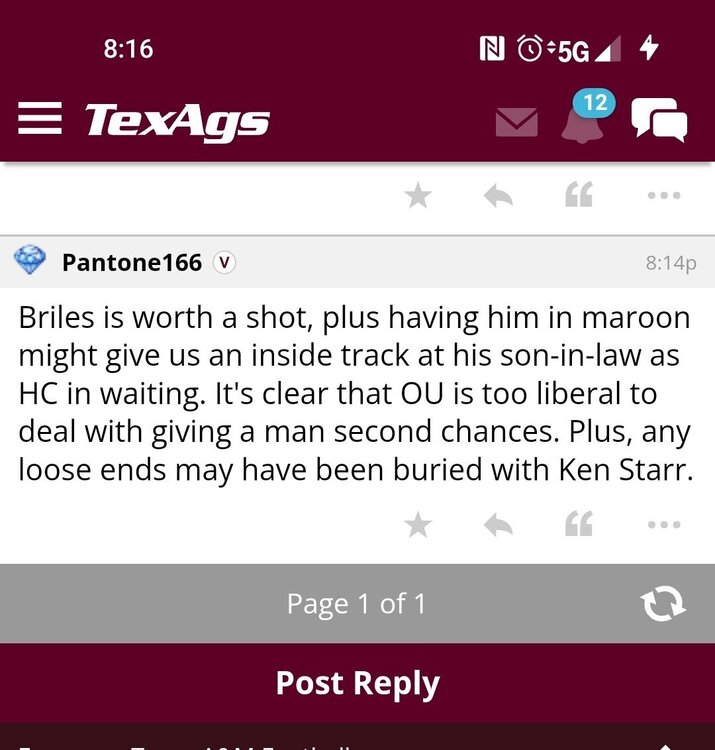715x750 pixels.
Task: Open the forums chat bubbles icon
Action: click(x=659, y=122)
